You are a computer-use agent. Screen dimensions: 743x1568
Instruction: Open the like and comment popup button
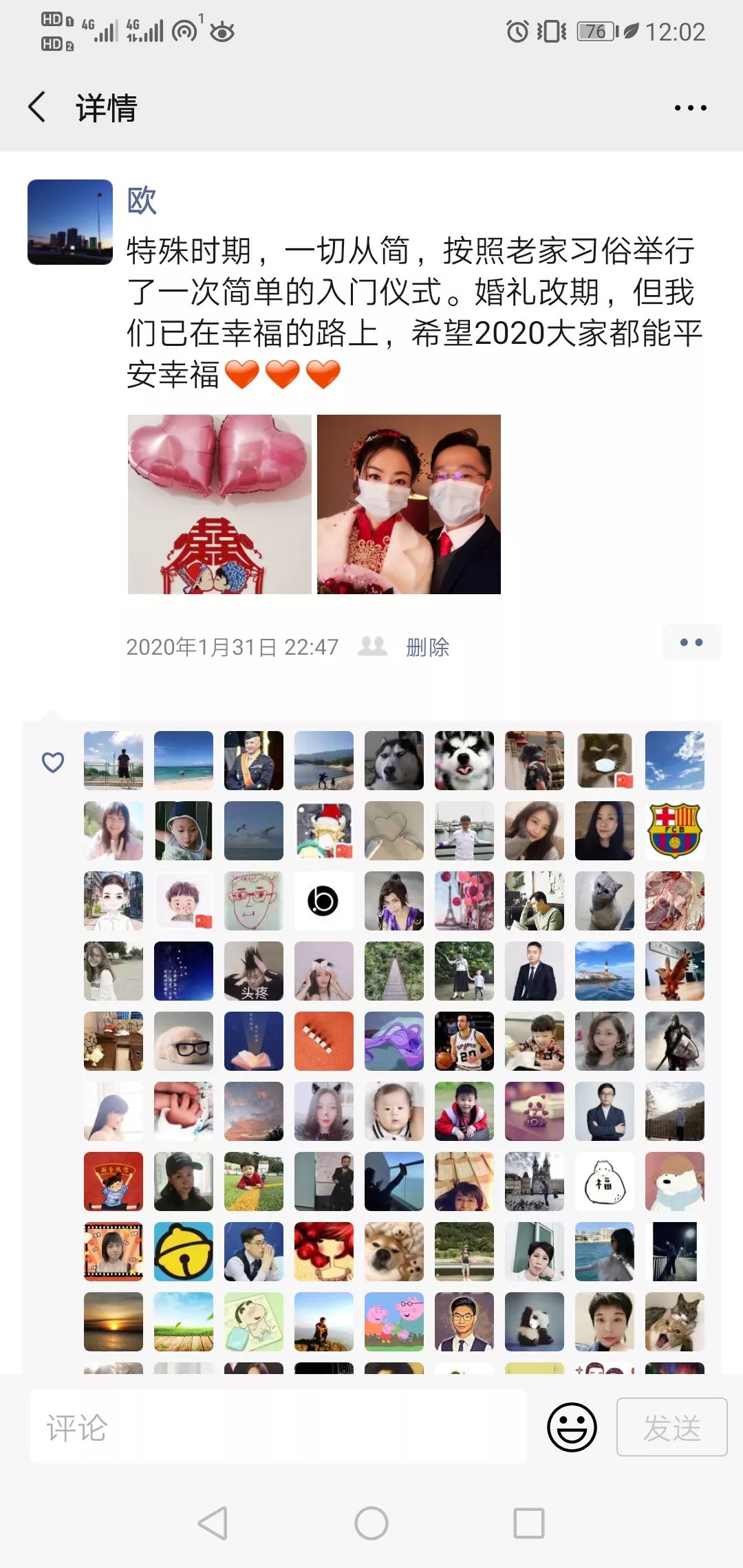point(691,643)
